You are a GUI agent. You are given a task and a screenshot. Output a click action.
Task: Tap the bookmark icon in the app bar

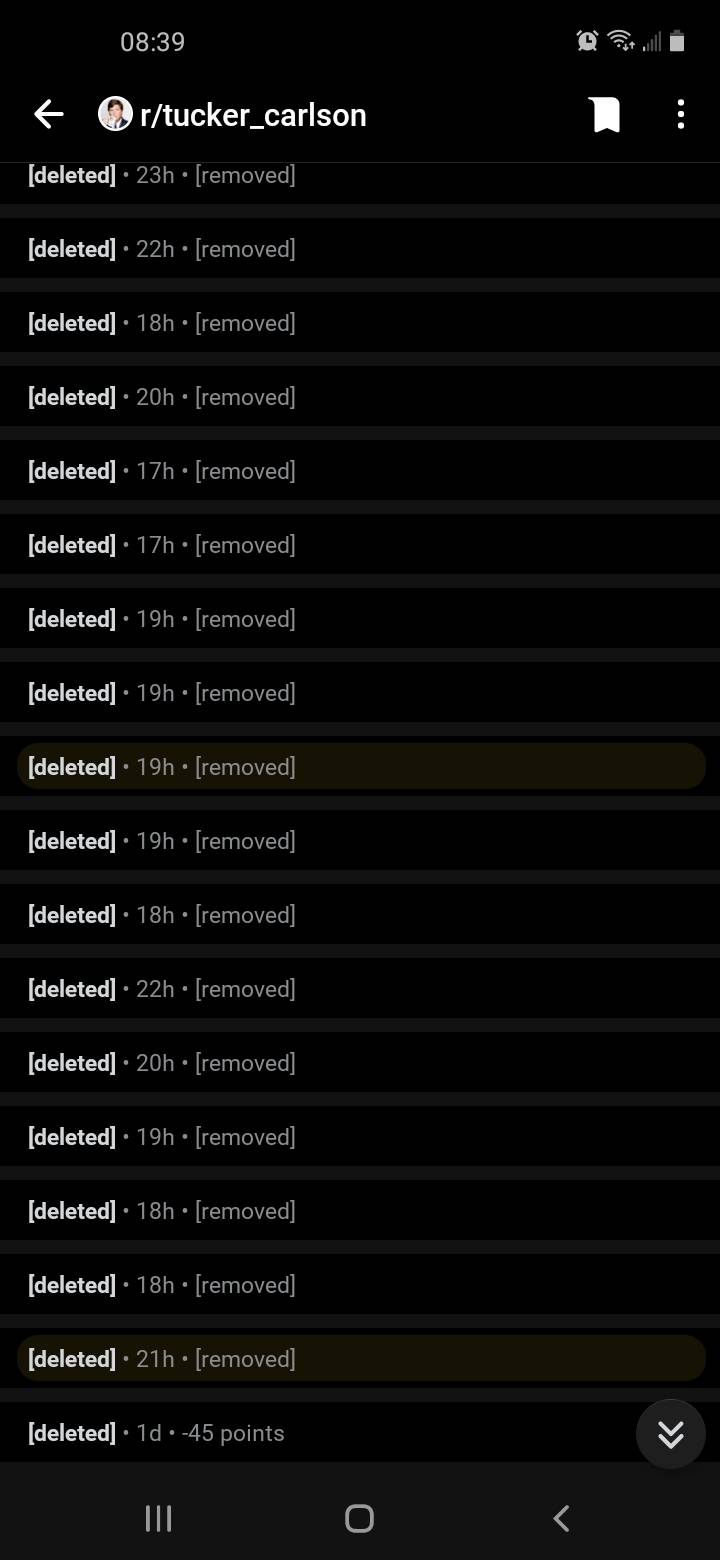[605, 115]
